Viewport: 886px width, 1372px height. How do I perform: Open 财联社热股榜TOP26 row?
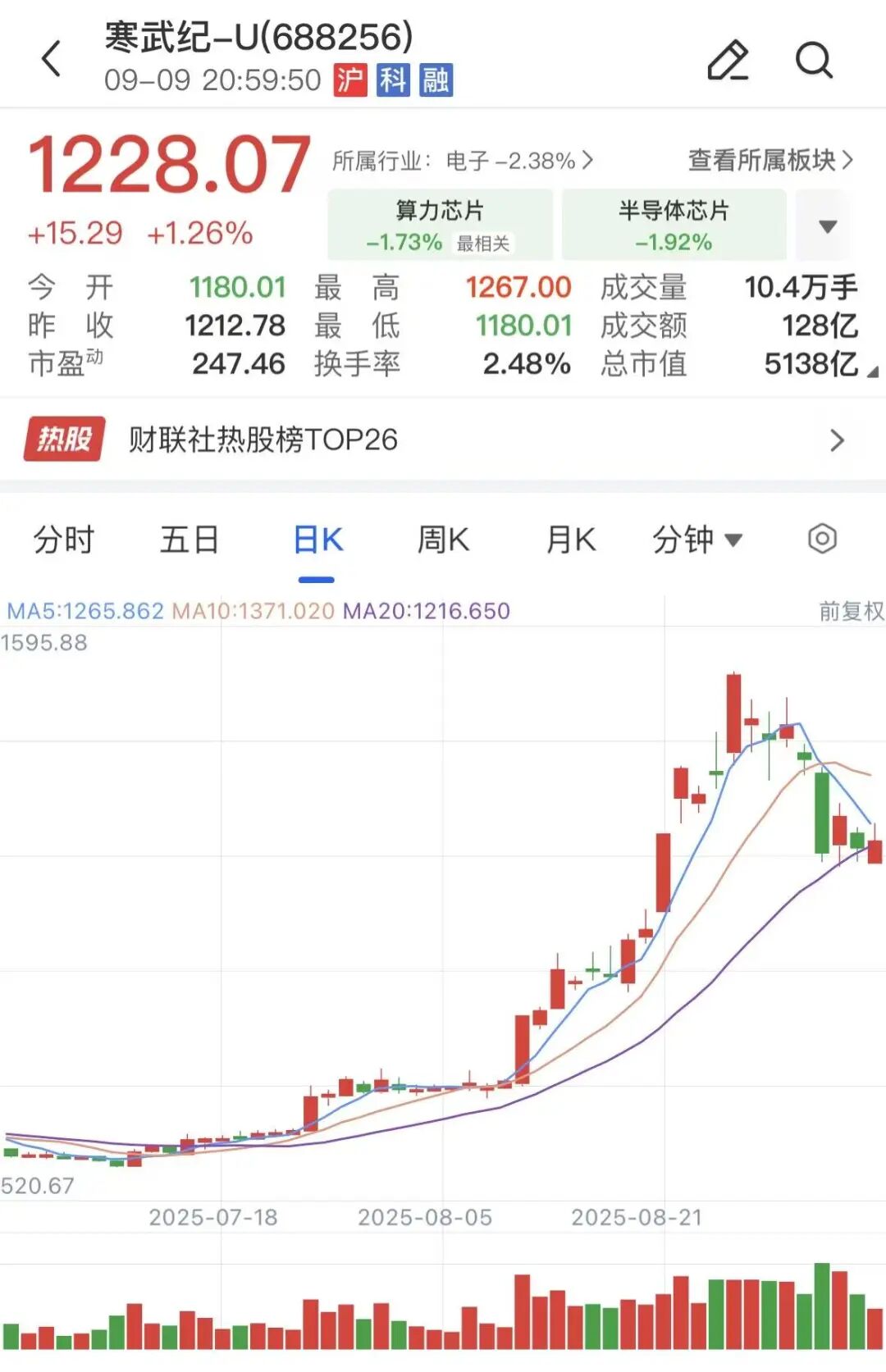tap(443, 440)
